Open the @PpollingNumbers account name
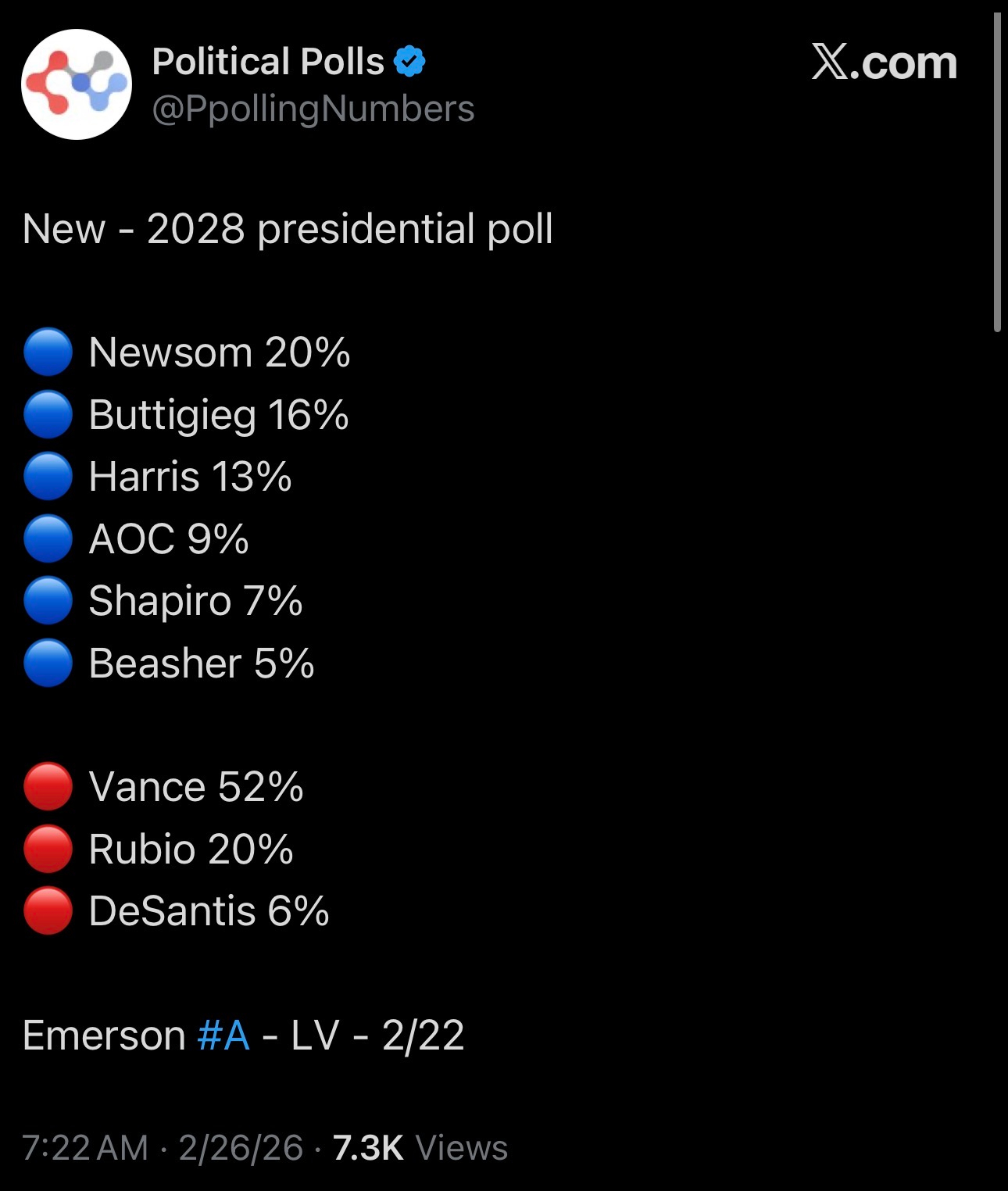The image size is (1008, 1191). 313,109
